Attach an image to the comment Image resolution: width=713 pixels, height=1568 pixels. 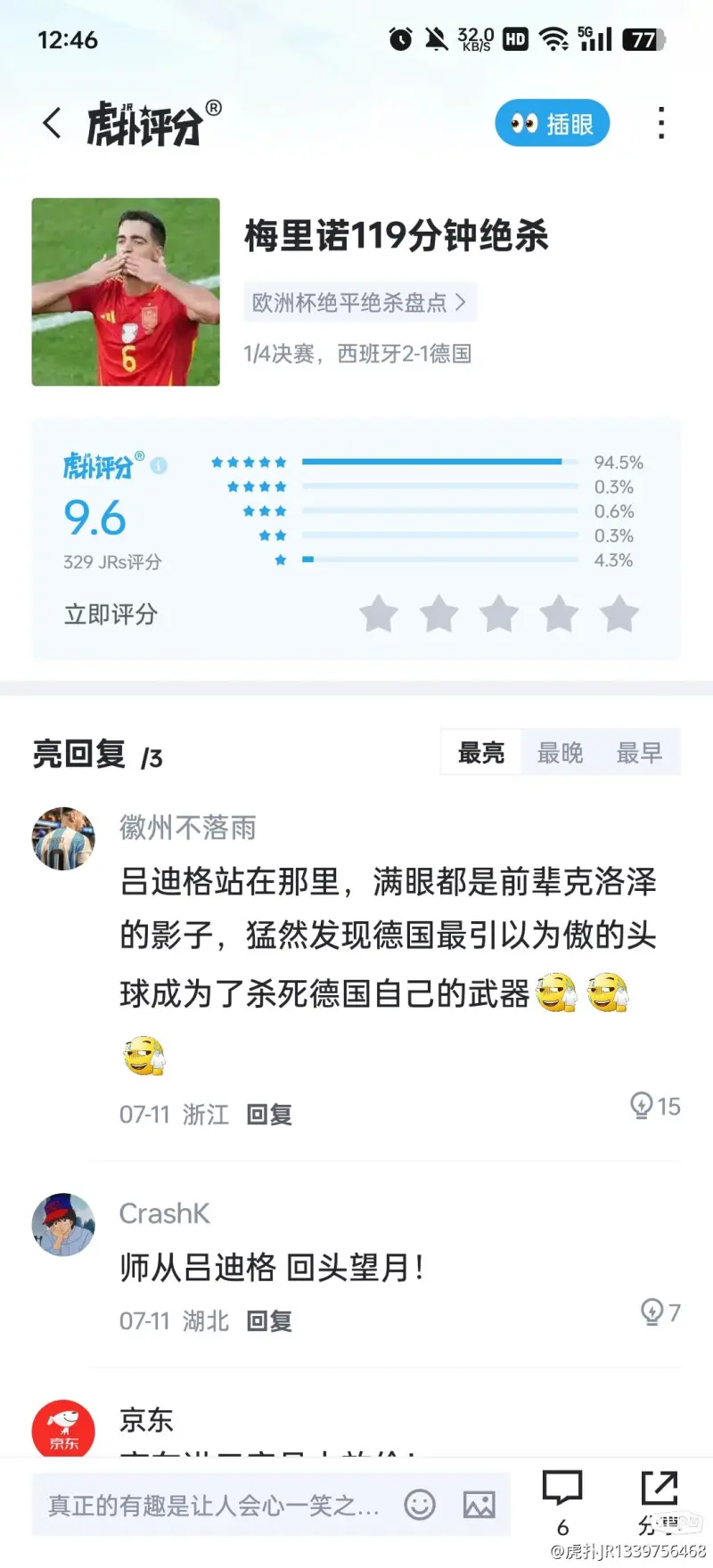(479, 1505)
